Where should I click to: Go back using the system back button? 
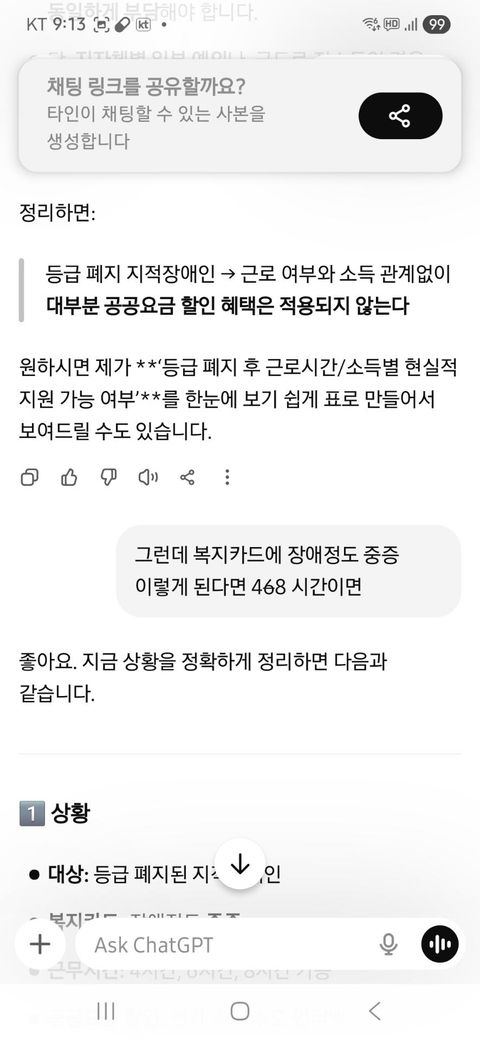click(375, 1011)
